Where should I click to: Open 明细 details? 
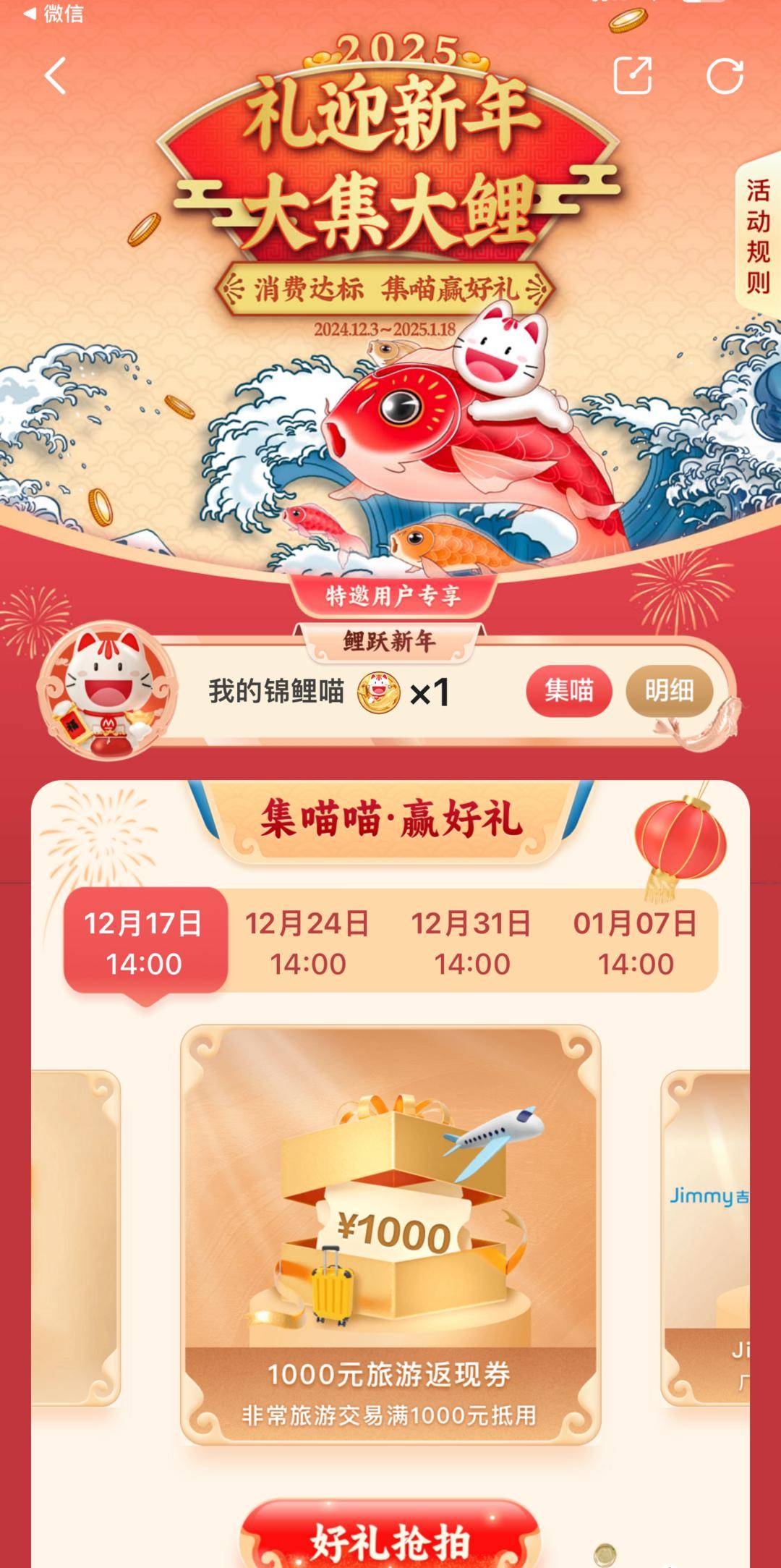click(x=670, y=691)
